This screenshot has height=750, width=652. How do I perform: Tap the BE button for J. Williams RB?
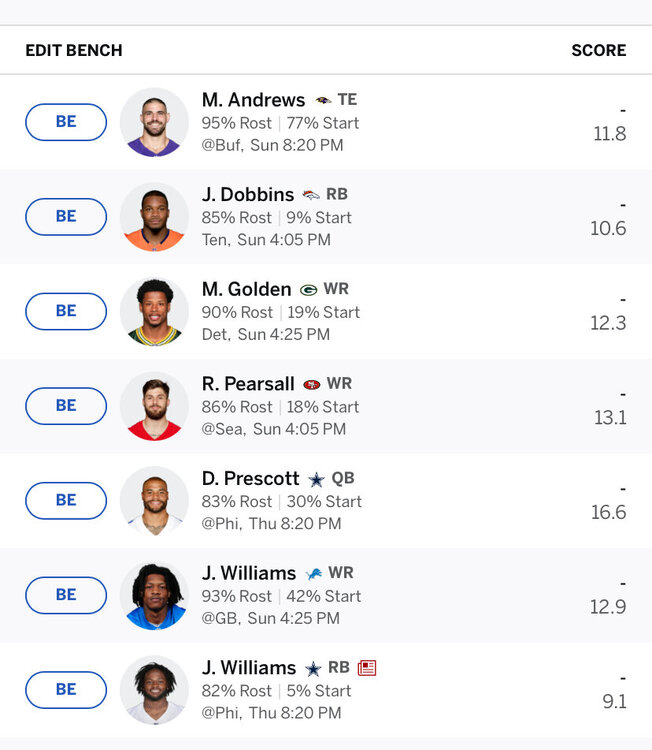coord(66,689)
